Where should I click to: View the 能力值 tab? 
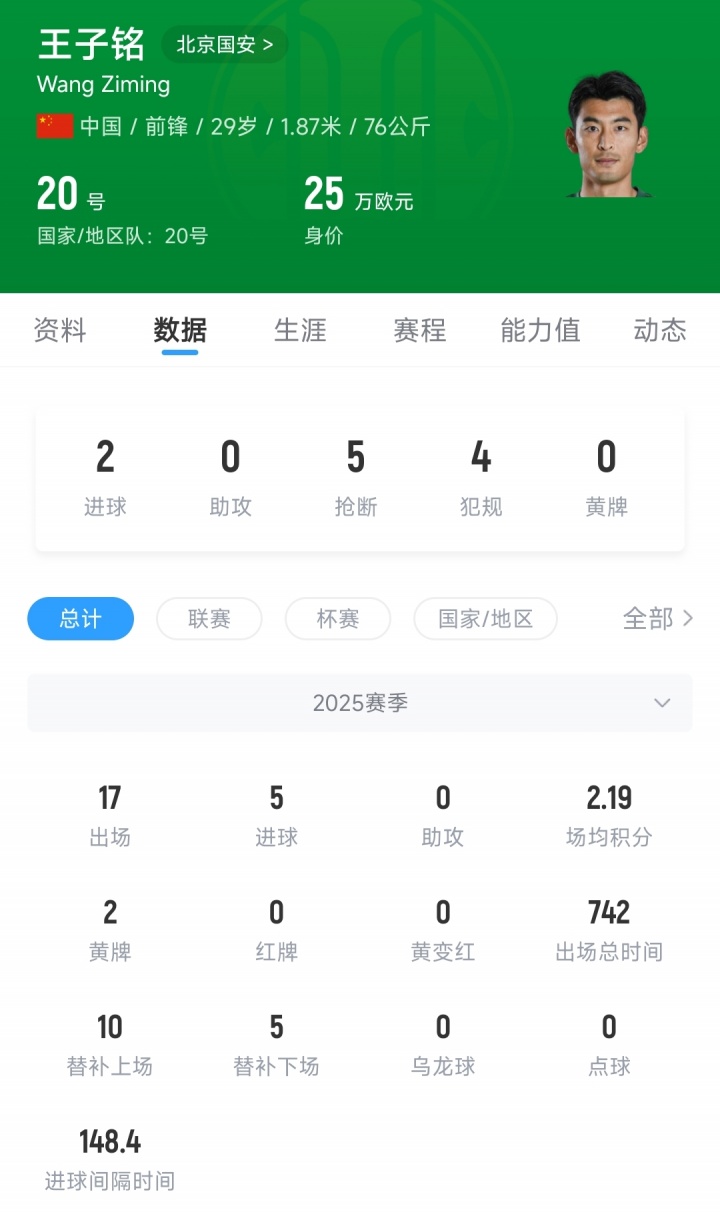point(540,330)
